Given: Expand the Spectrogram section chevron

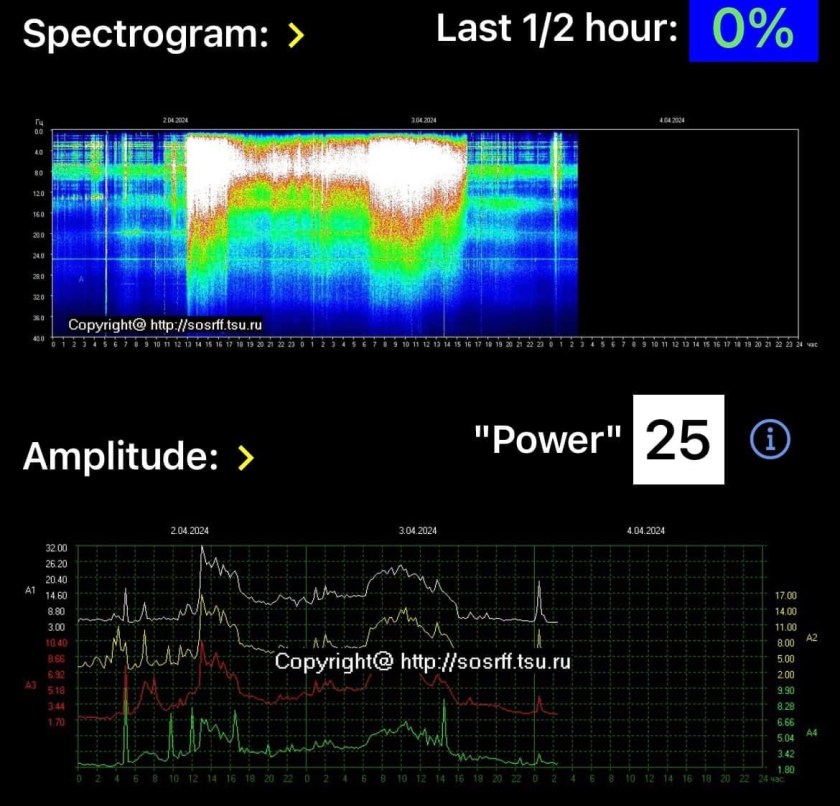Looking at the screenshot, I should (x=295, y=36).
